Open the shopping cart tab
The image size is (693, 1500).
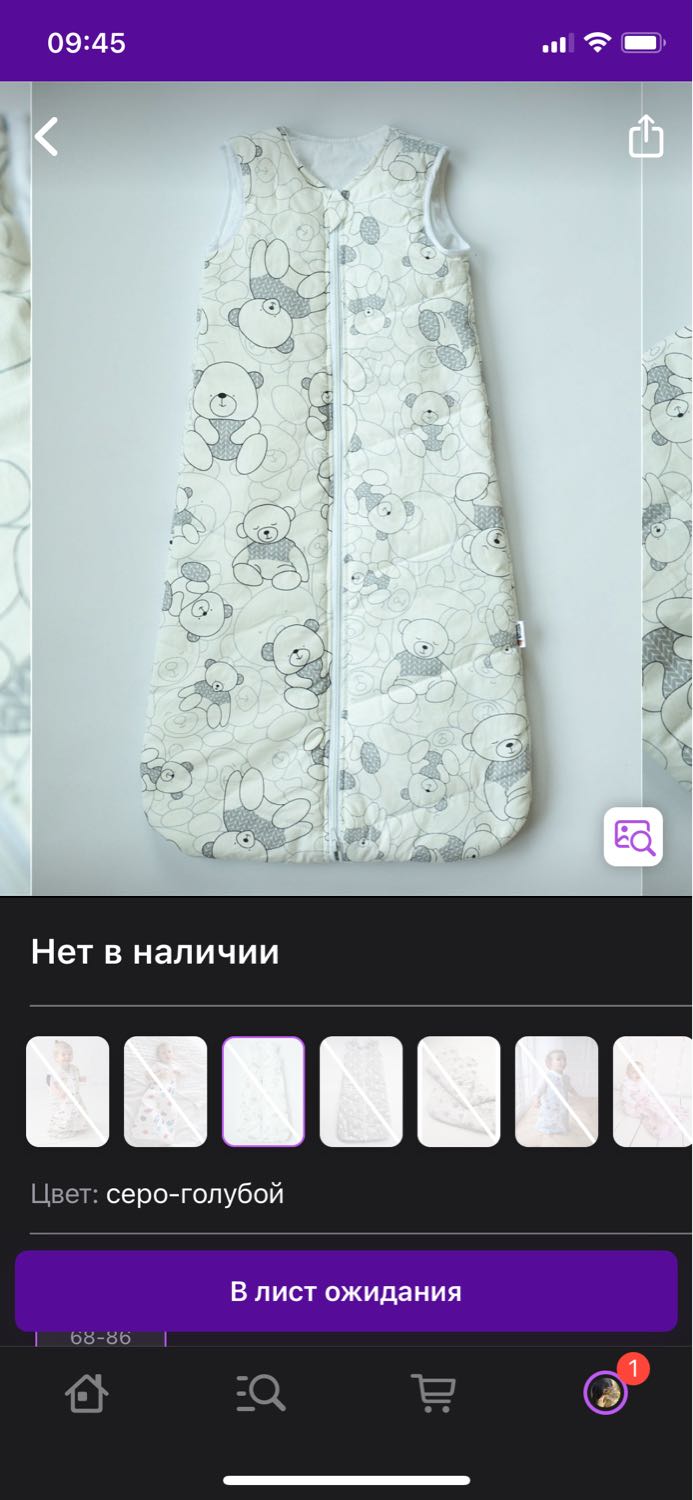click(x=433, y=1392)
